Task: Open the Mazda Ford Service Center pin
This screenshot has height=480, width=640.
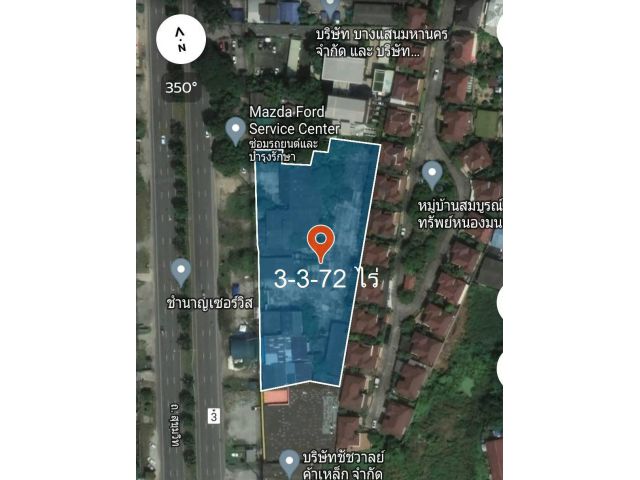Action: click(x=235, y=129)
